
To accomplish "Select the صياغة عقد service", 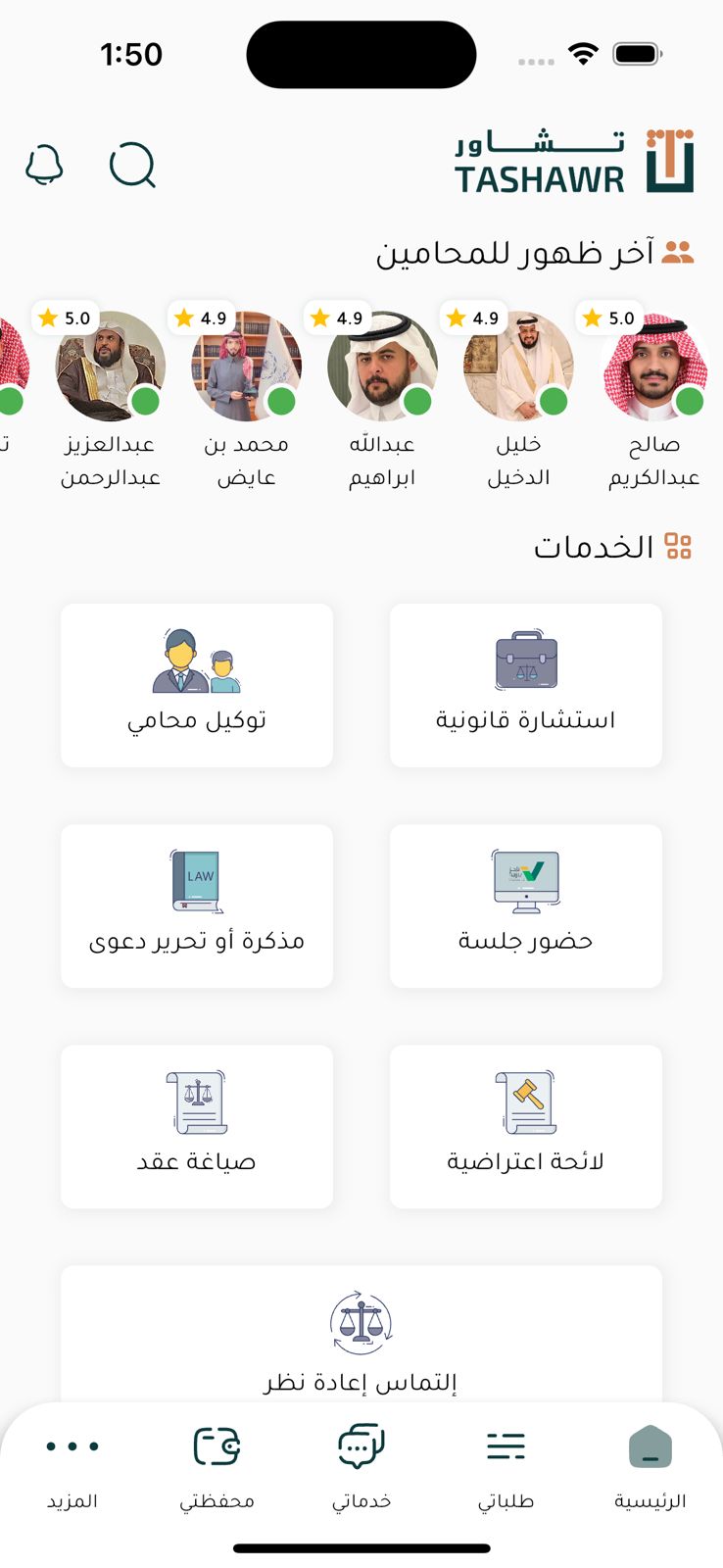I will [197, 1126].
